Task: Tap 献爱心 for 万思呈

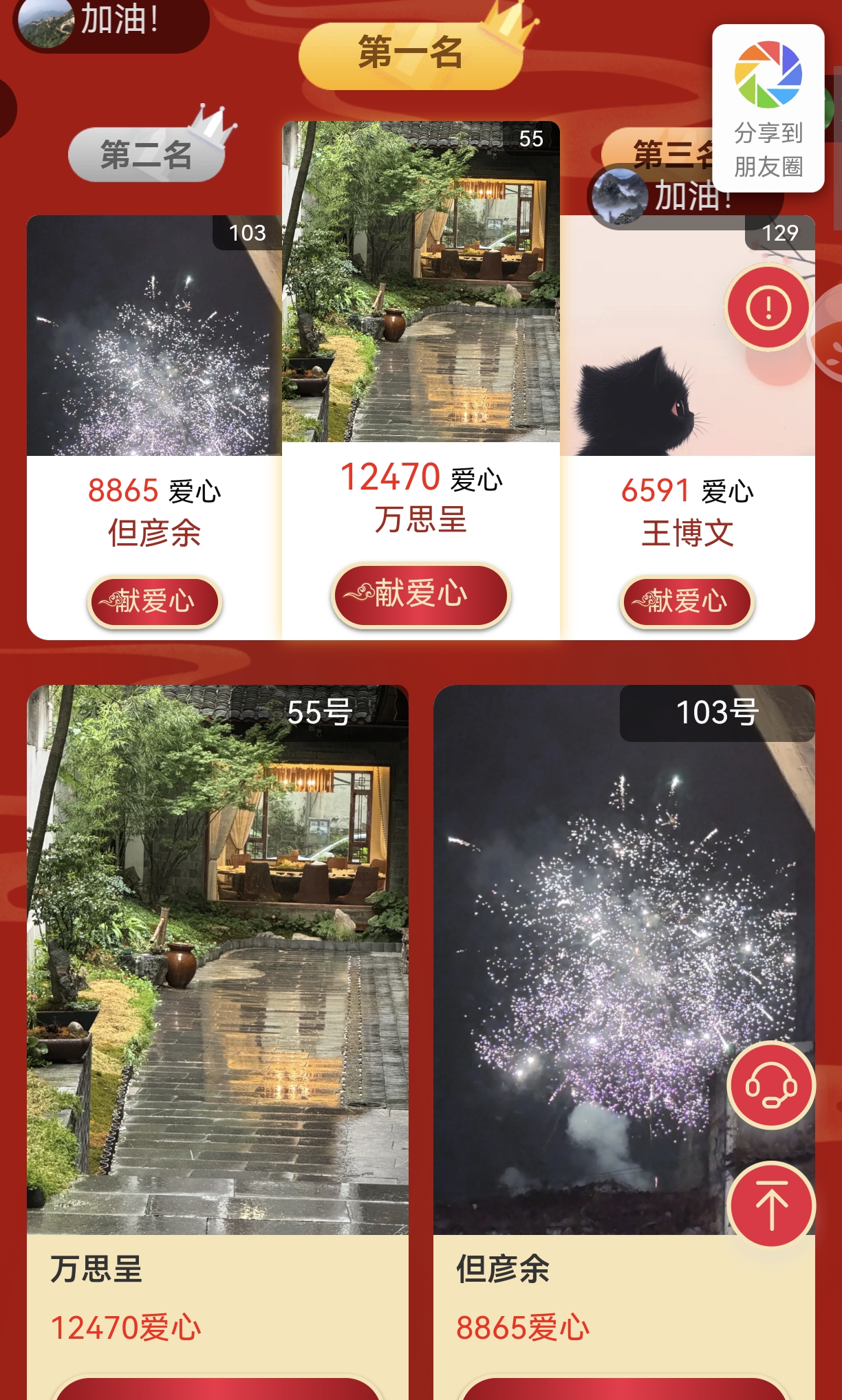Action: pos(420,594)
